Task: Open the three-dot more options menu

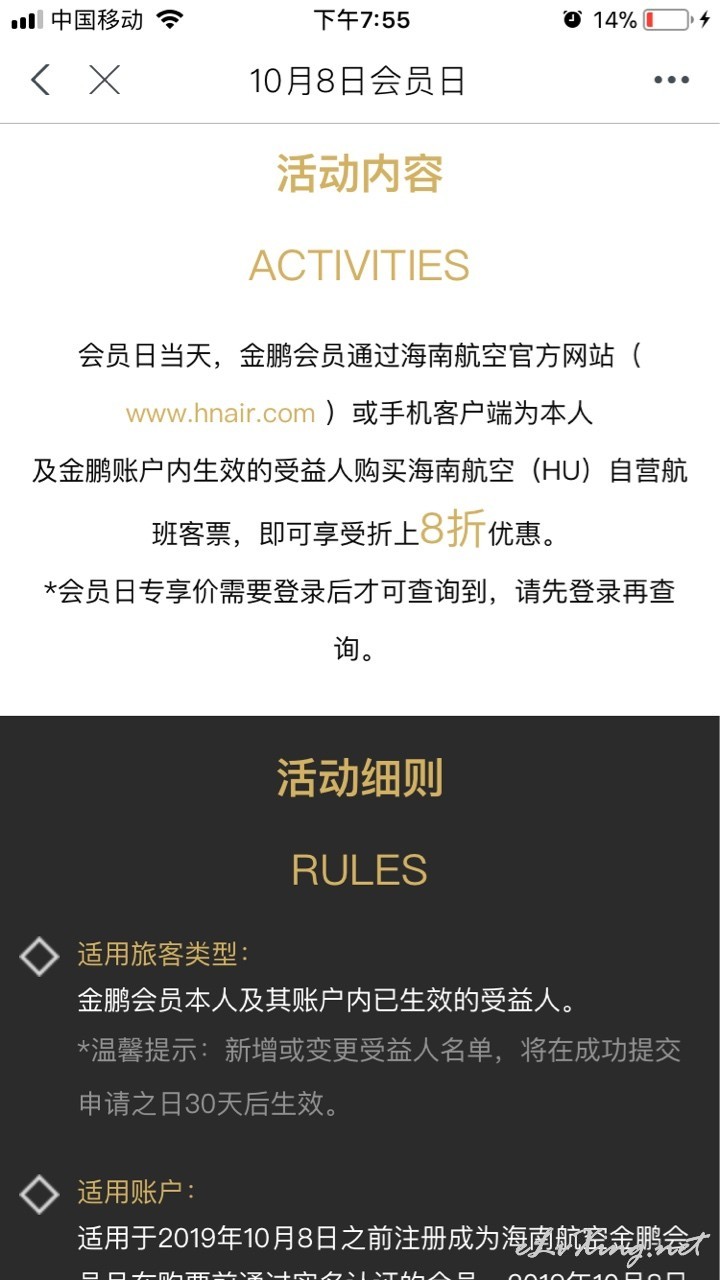Action: 671,80
